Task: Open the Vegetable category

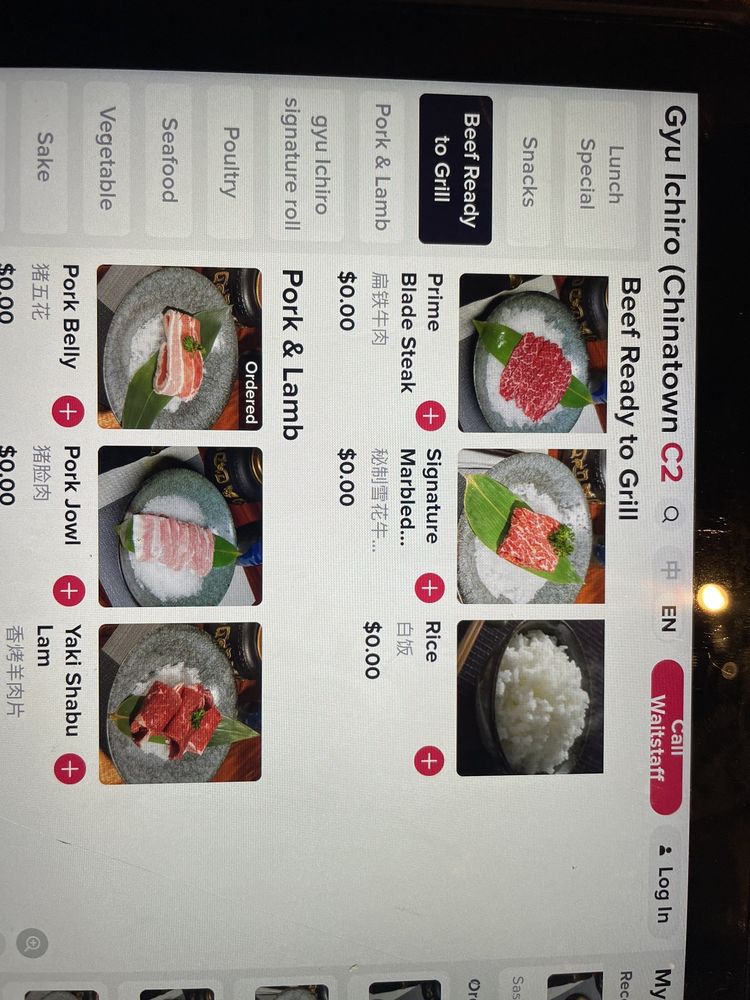Action: tap(106, 158)
